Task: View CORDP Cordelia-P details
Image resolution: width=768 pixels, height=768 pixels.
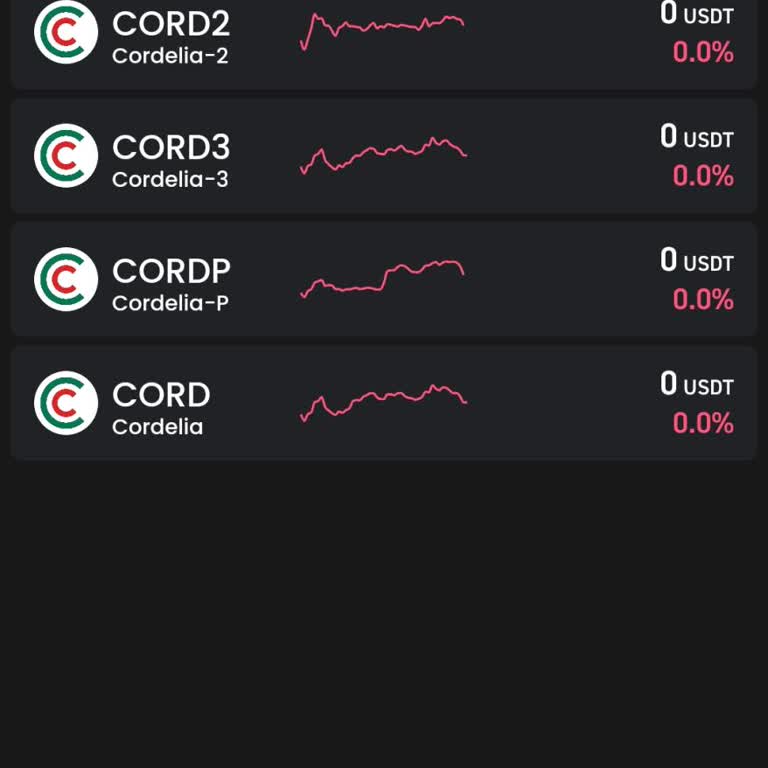Action: pos(383,279)
